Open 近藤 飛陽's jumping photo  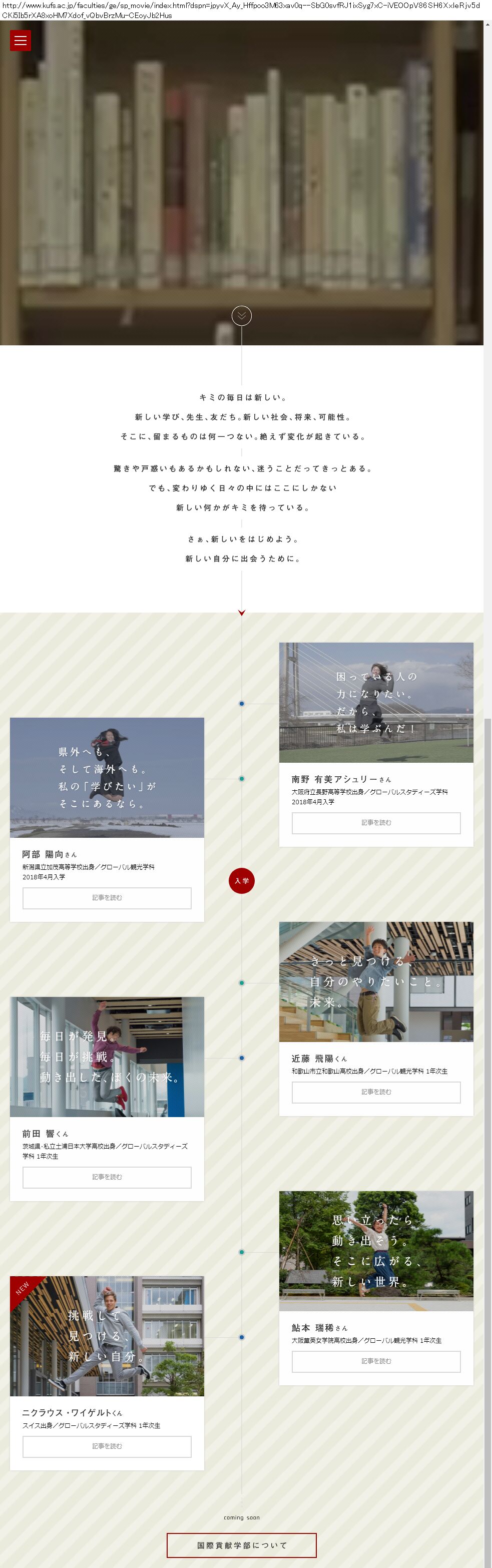coord(376,981)
